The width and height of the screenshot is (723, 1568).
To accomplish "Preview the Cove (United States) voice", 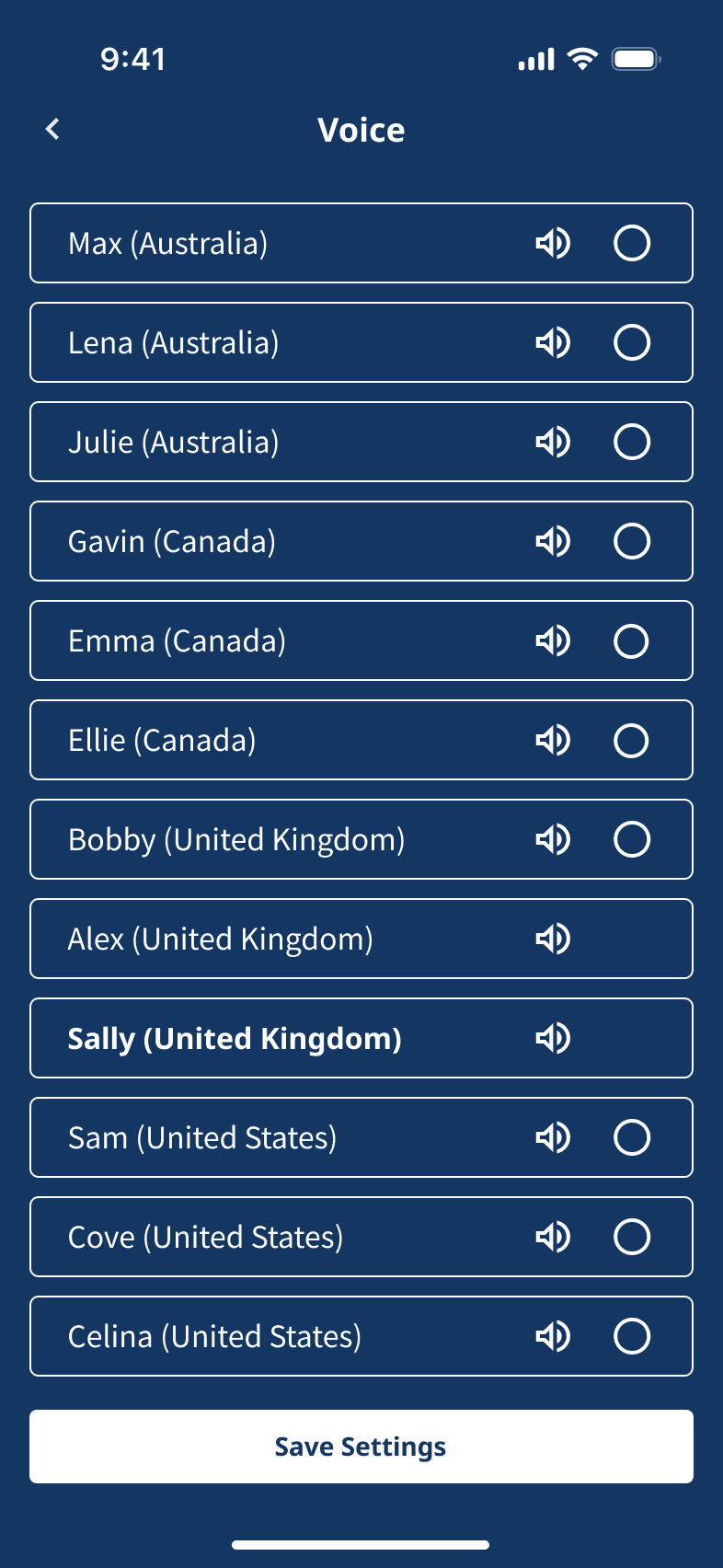I will (553, 1237).
